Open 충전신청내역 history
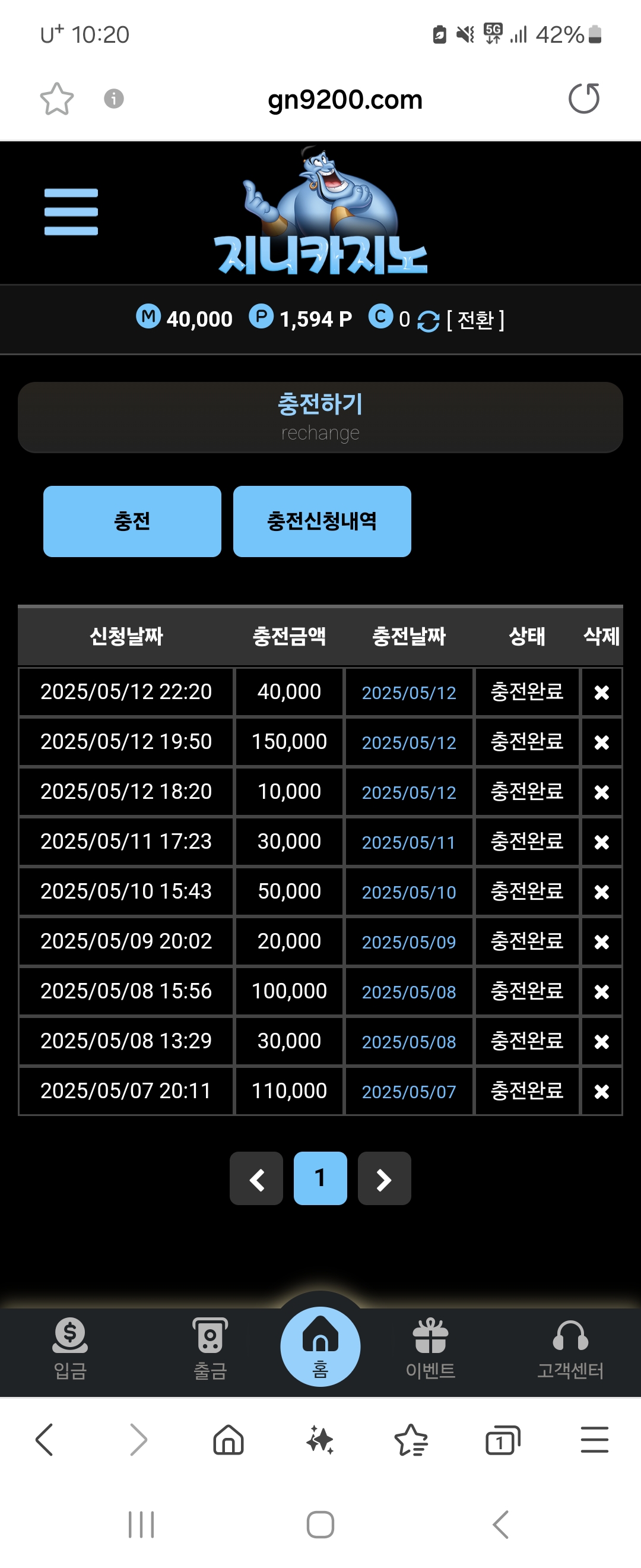 point(322,521)
